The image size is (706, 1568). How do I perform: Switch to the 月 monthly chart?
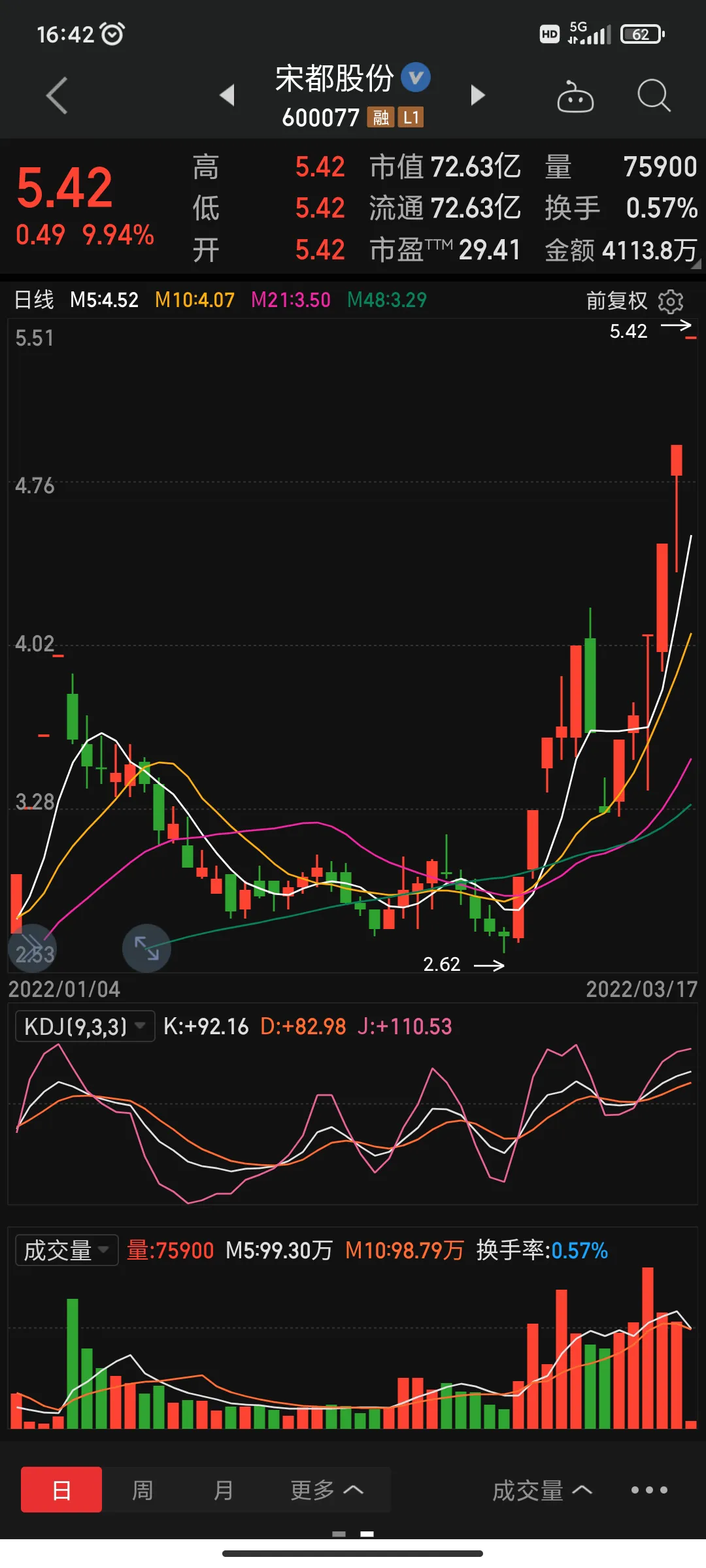(224, 1490)
